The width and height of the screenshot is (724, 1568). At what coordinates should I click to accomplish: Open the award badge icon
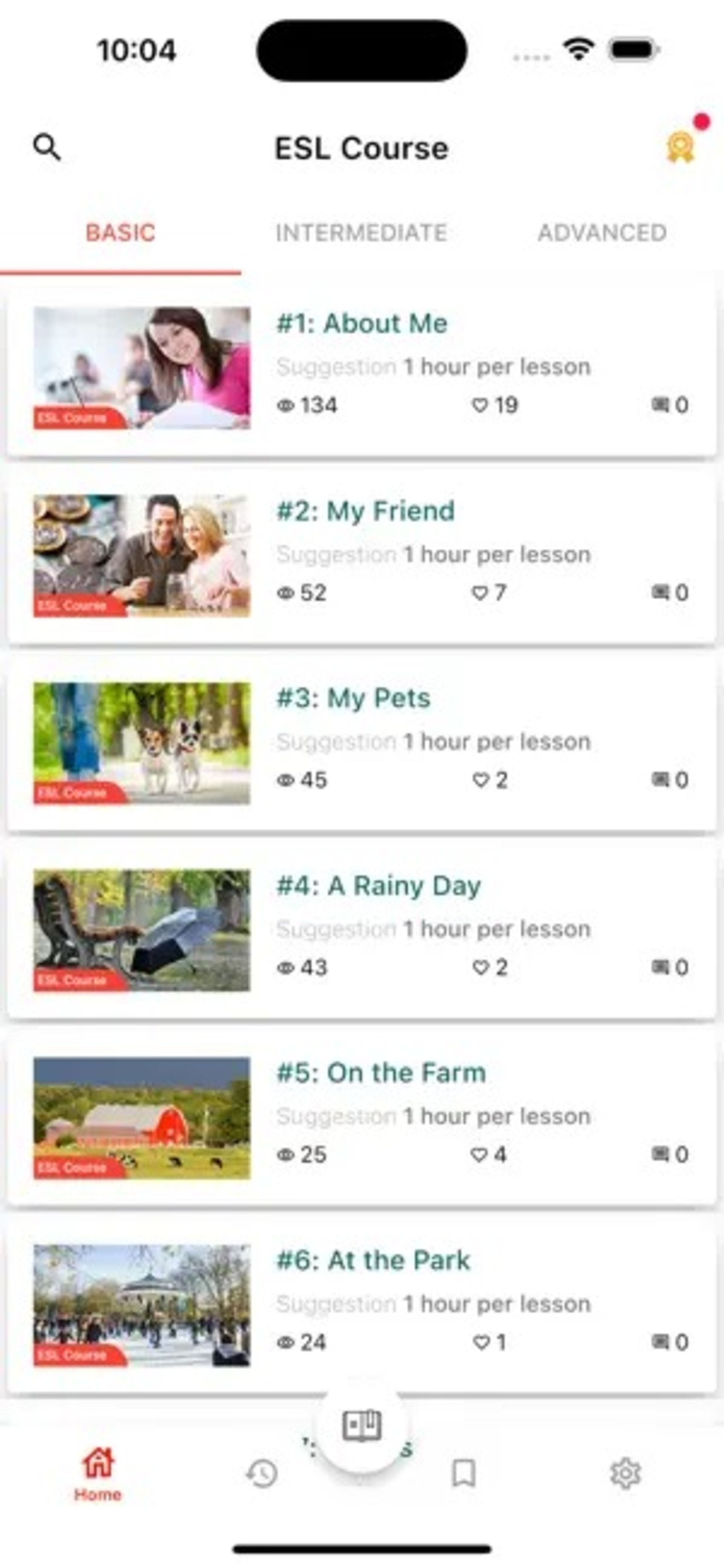[x=680, y=147]
